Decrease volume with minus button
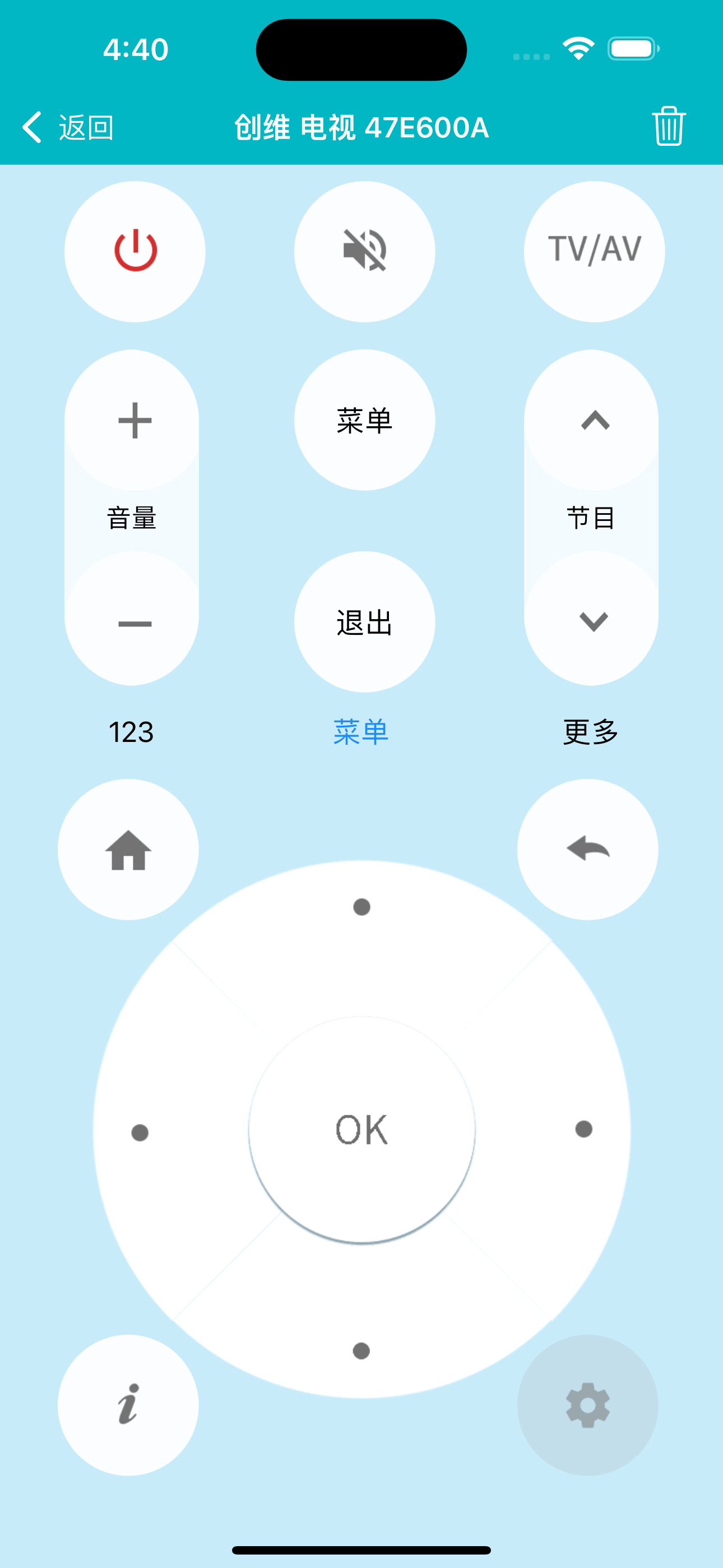 [132, 621]
